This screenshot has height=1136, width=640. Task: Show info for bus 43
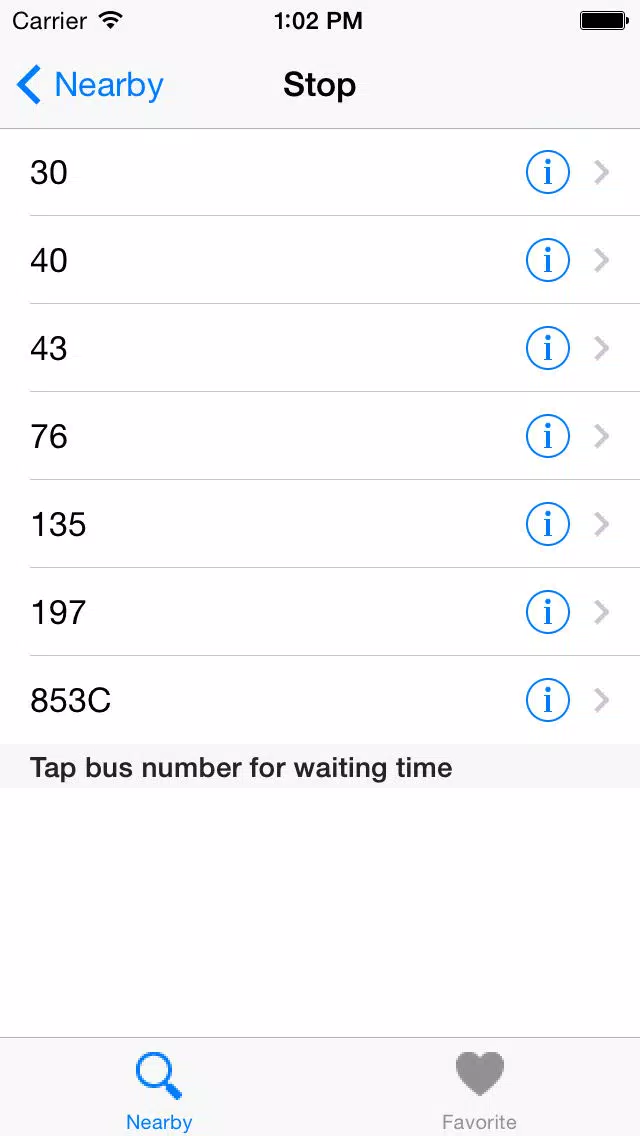[547, 348]
